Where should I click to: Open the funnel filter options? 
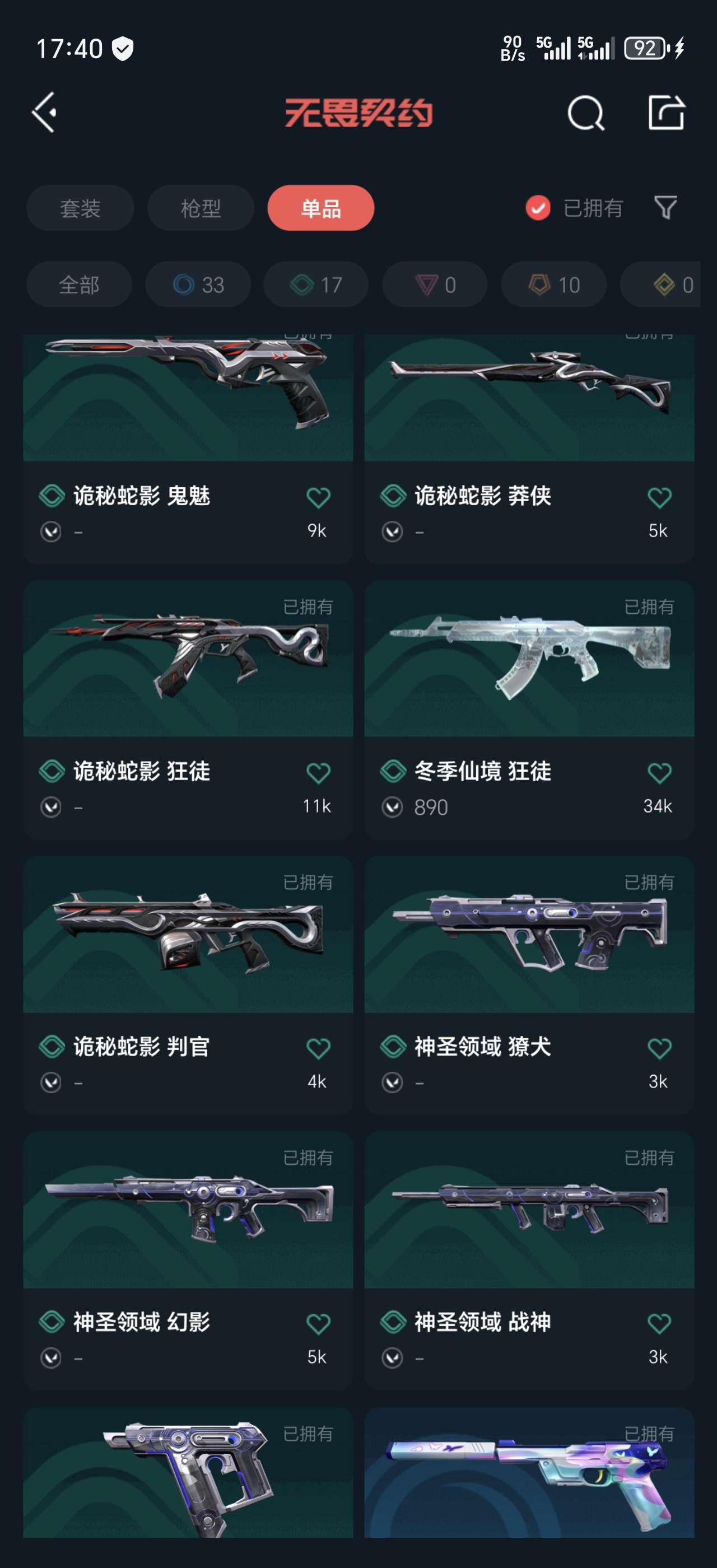pyautogui.click(x=665, y=208)
